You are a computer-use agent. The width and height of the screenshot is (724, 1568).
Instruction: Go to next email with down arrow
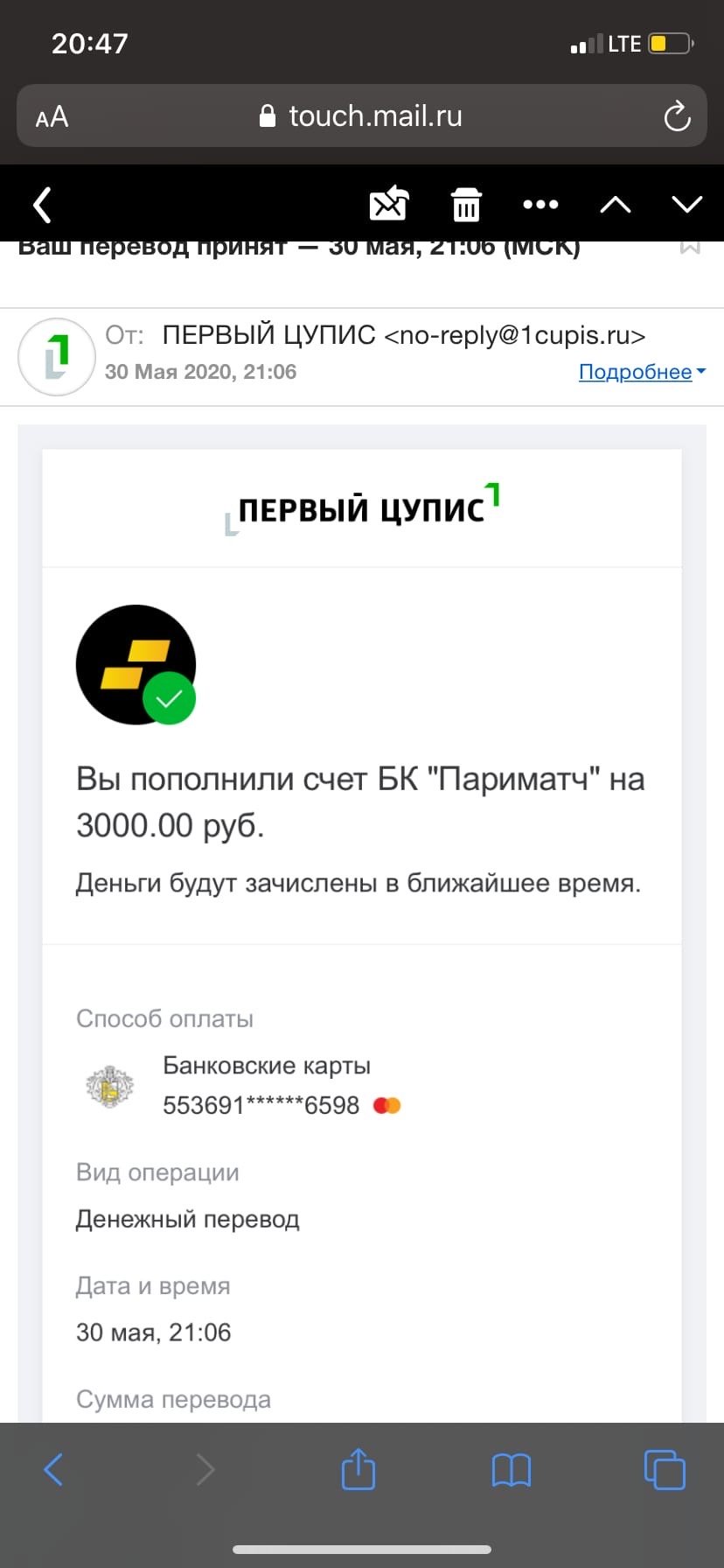[x=687, y=205]
